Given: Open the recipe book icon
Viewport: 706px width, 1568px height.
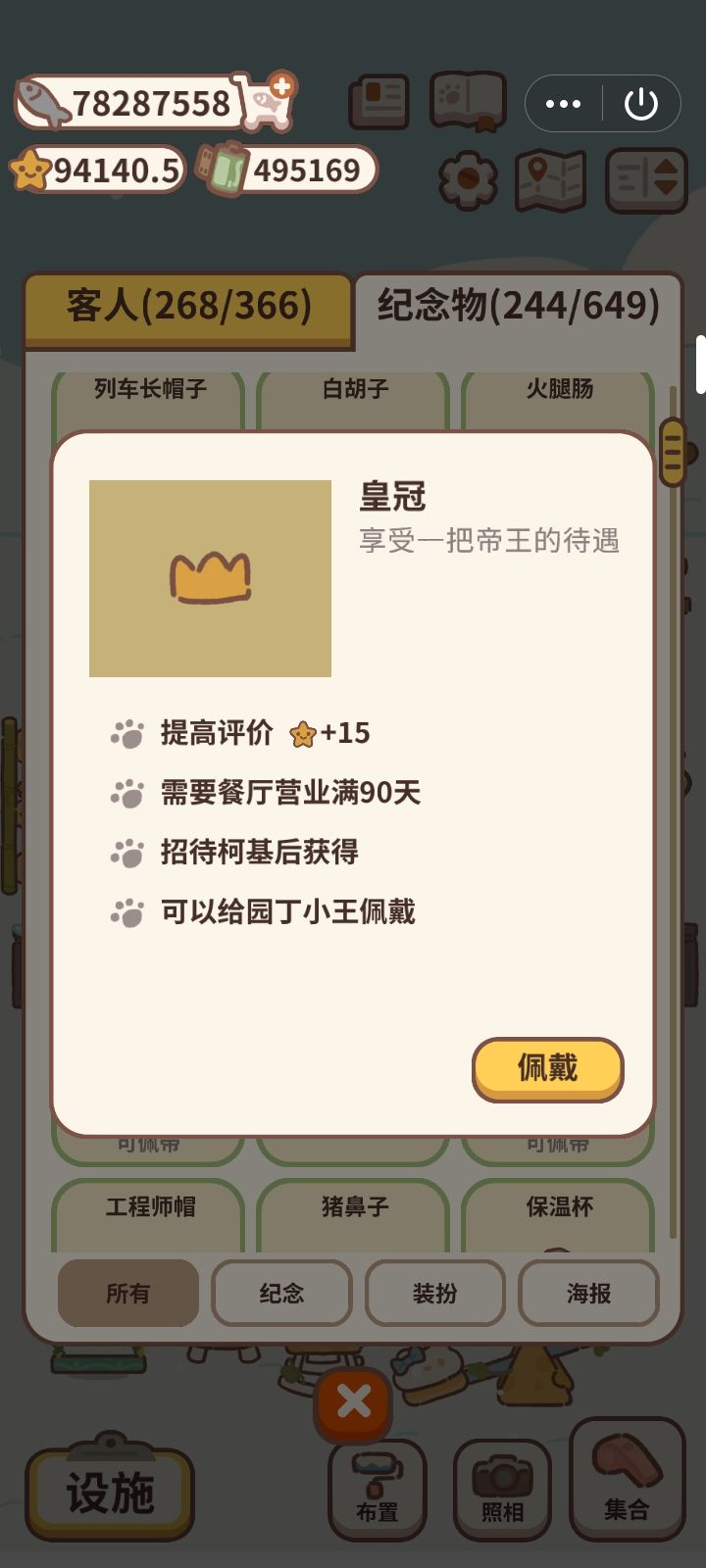Looking at the screenshot, I should (x=379, y=101).
